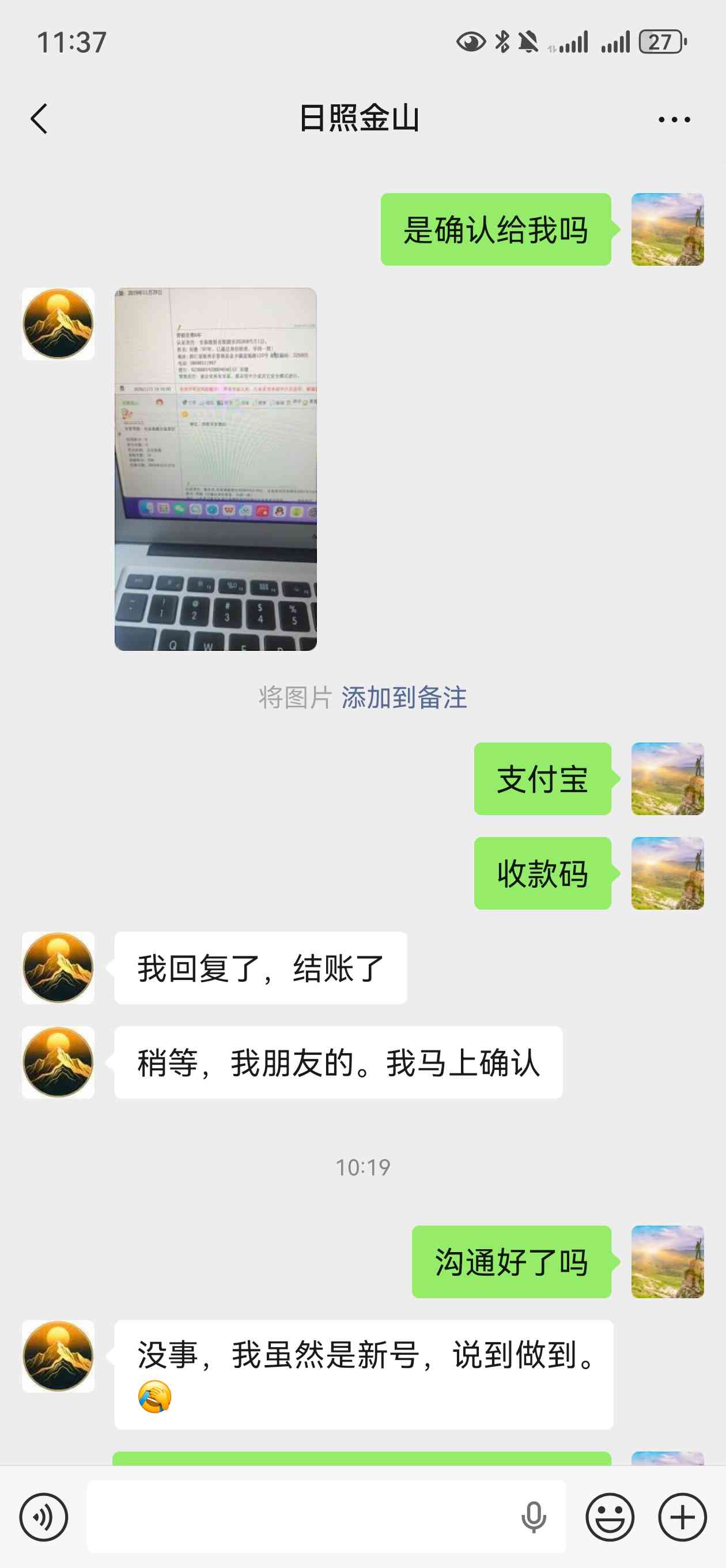View 日照金山's profile from the photo message avatar
This screenshot has height=1568, width=726.
pos(58,324)
